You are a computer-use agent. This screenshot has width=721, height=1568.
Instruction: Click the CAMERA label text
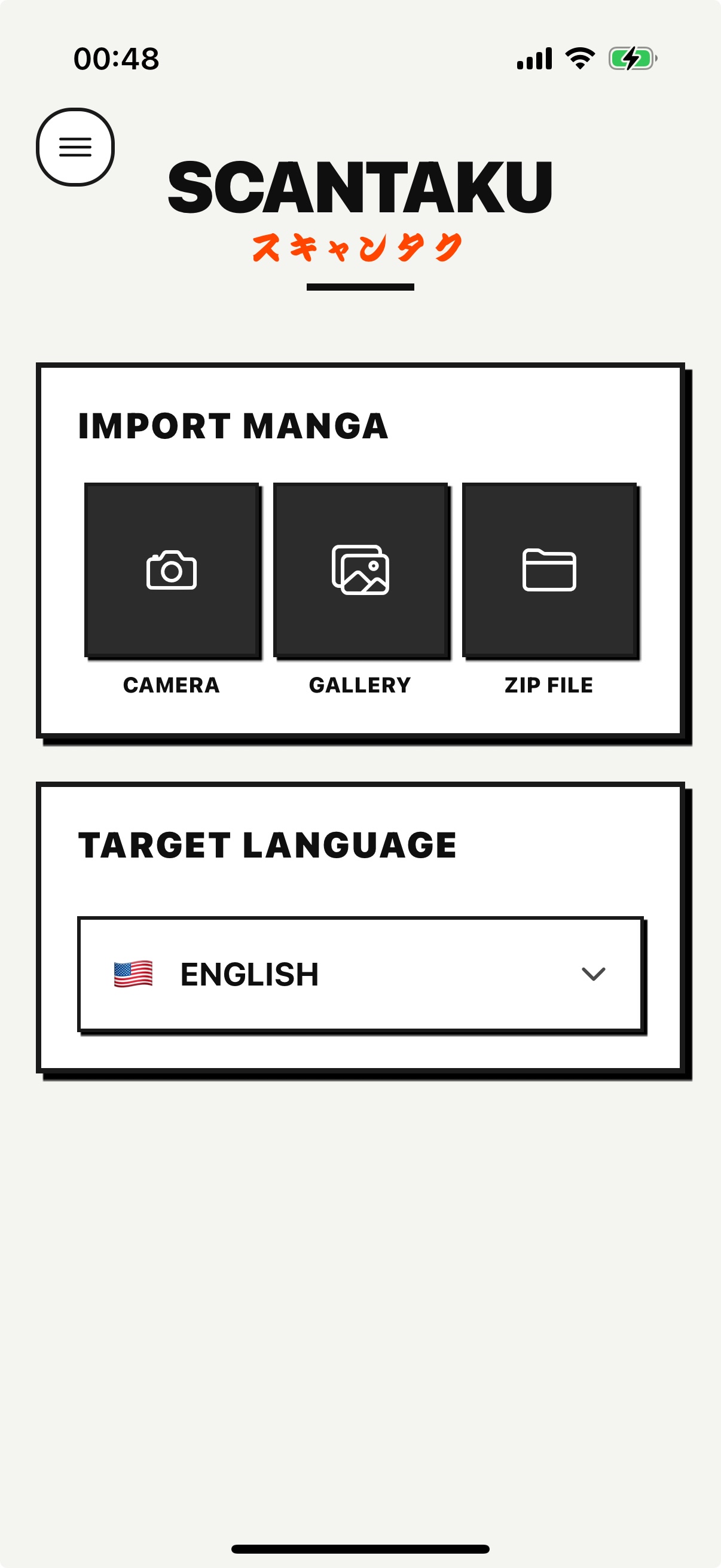(x=172, y=685)
